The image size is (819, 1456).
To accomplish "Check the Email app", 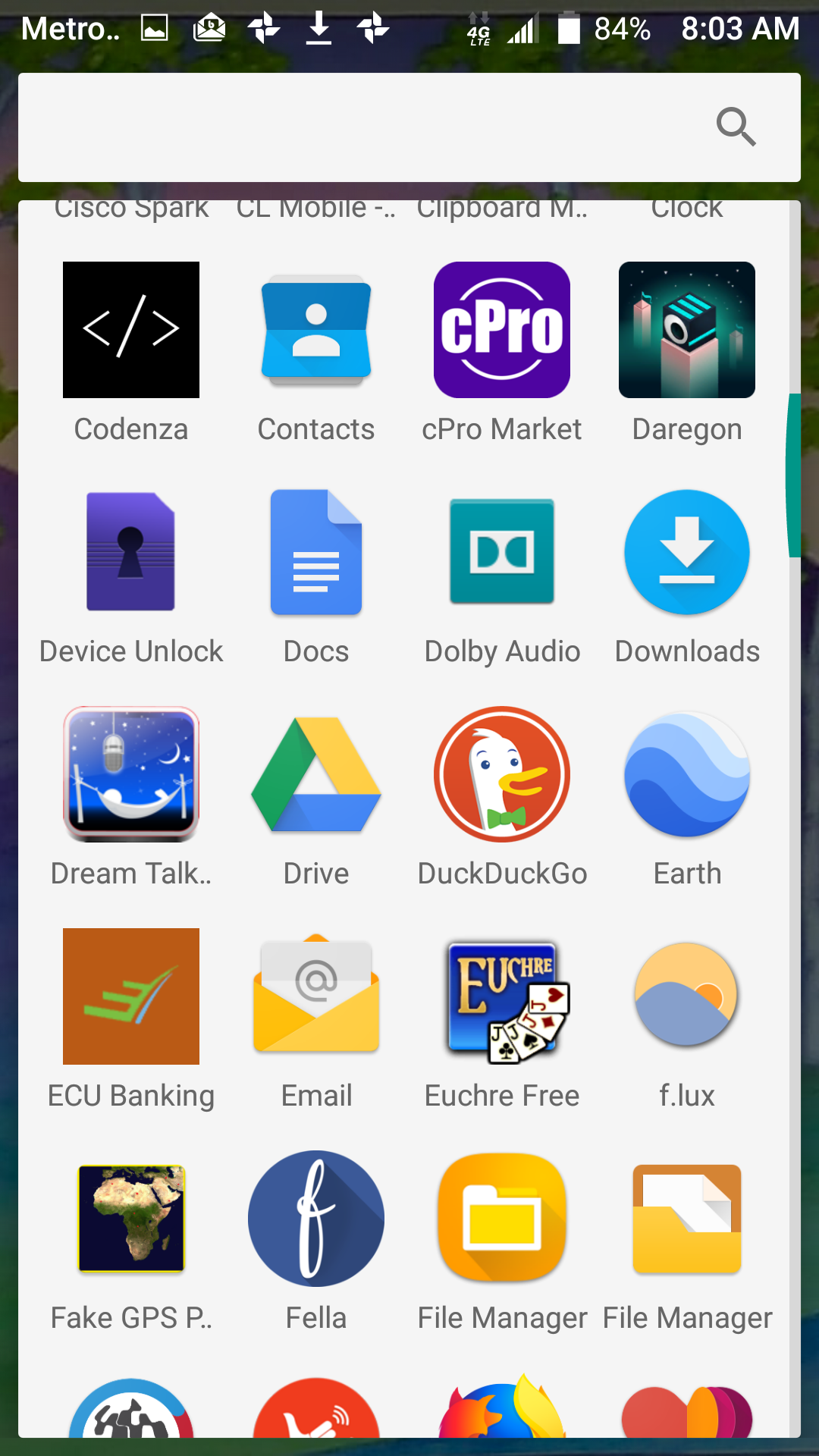I will coord(316,996).
